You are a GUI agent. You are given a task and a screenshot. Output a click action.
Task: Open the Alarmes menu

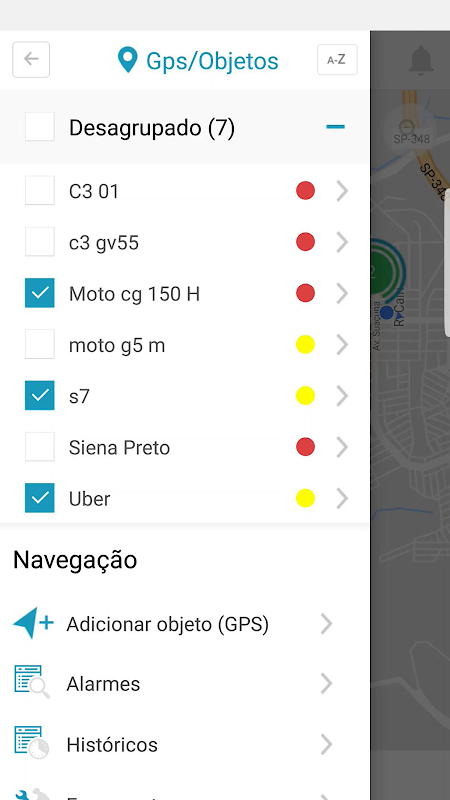(173, 684)
